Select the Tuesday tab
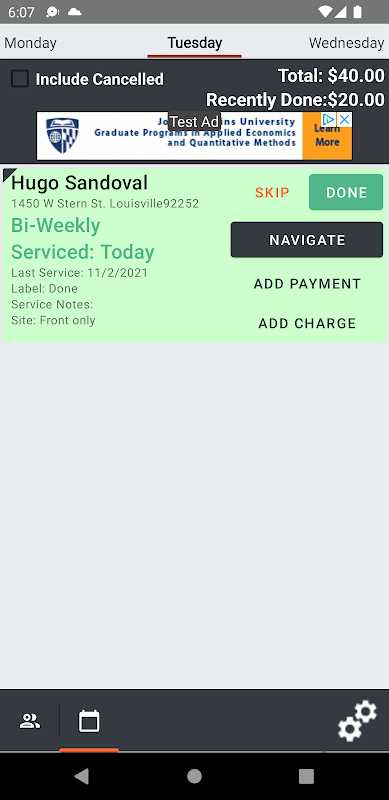This screenshot has height=800, width=389. (x=194, y=43)
